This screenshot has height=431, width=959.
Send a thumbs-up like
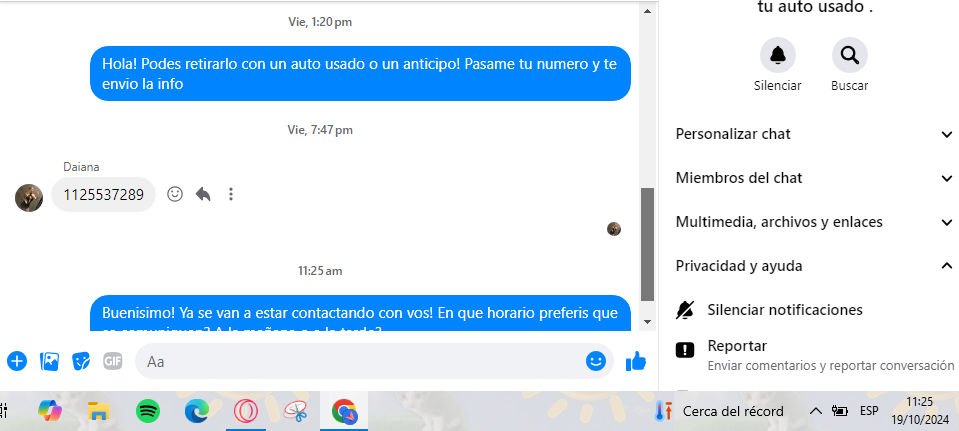tap(636, 362)
